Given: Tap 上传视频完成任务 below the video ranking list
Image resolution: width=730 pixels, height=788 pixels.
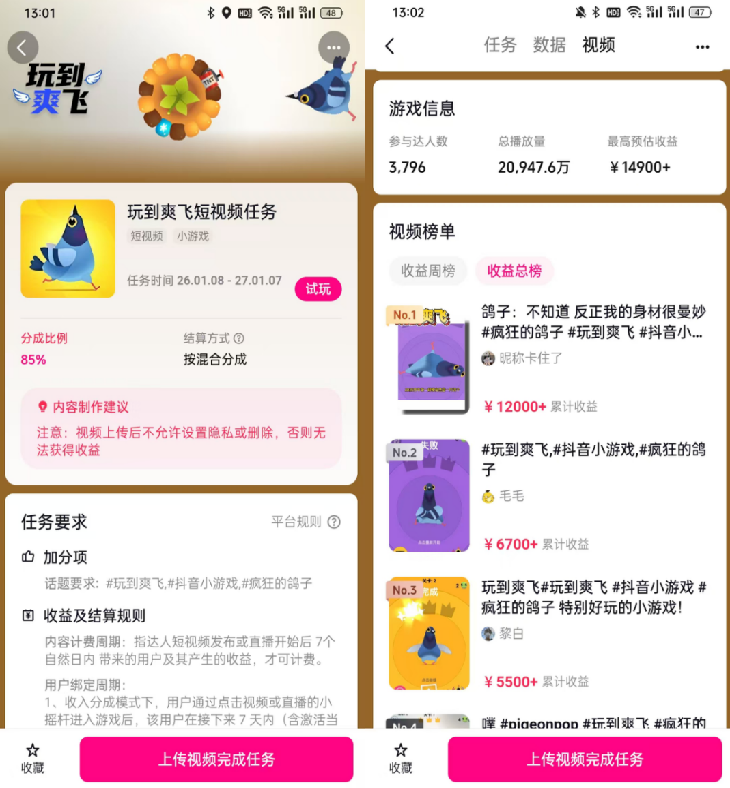Looking at the screenshot, I should (x=584, y=760).
